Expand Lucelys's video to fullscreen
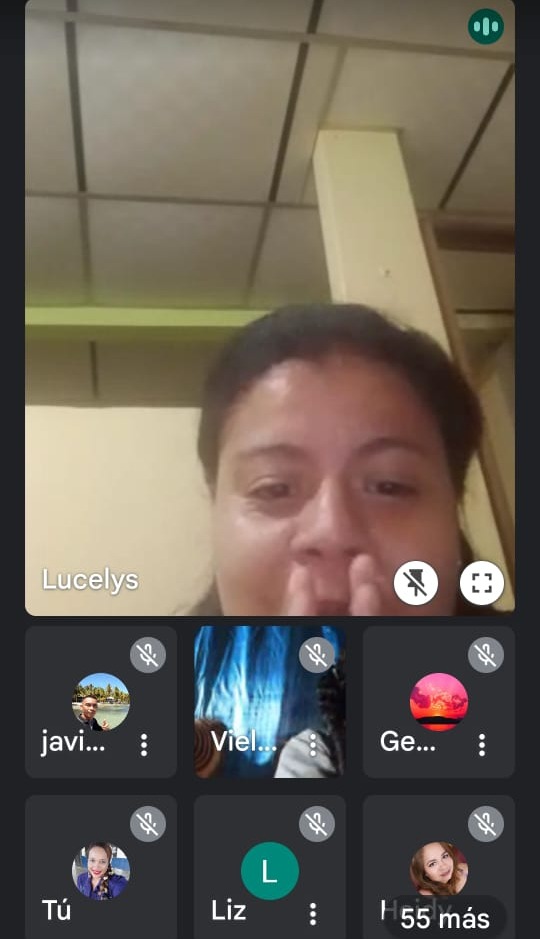 pyautogui.click(x=481, y=583)
